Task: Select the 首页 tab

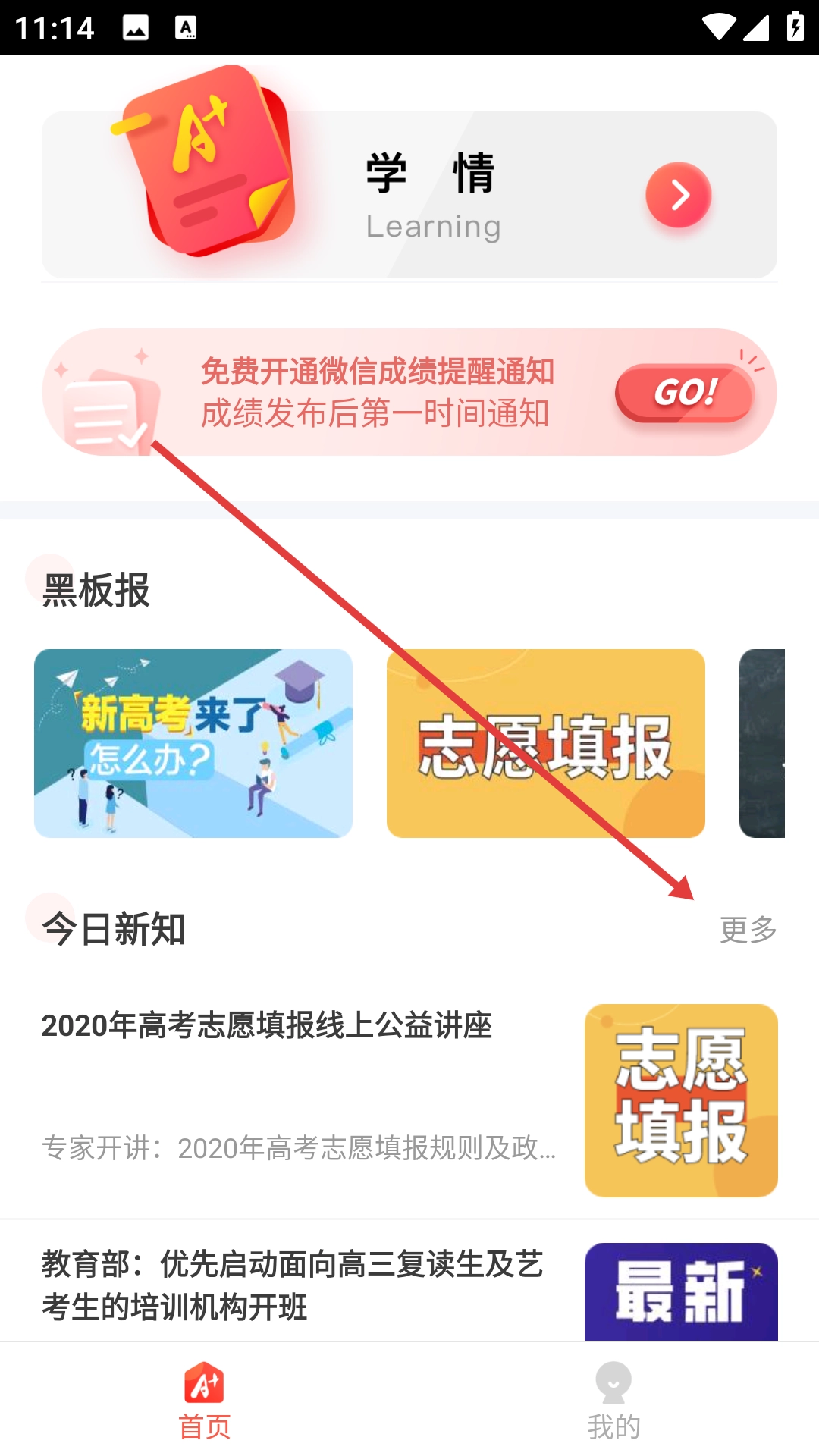Action: click(205, 1400)
